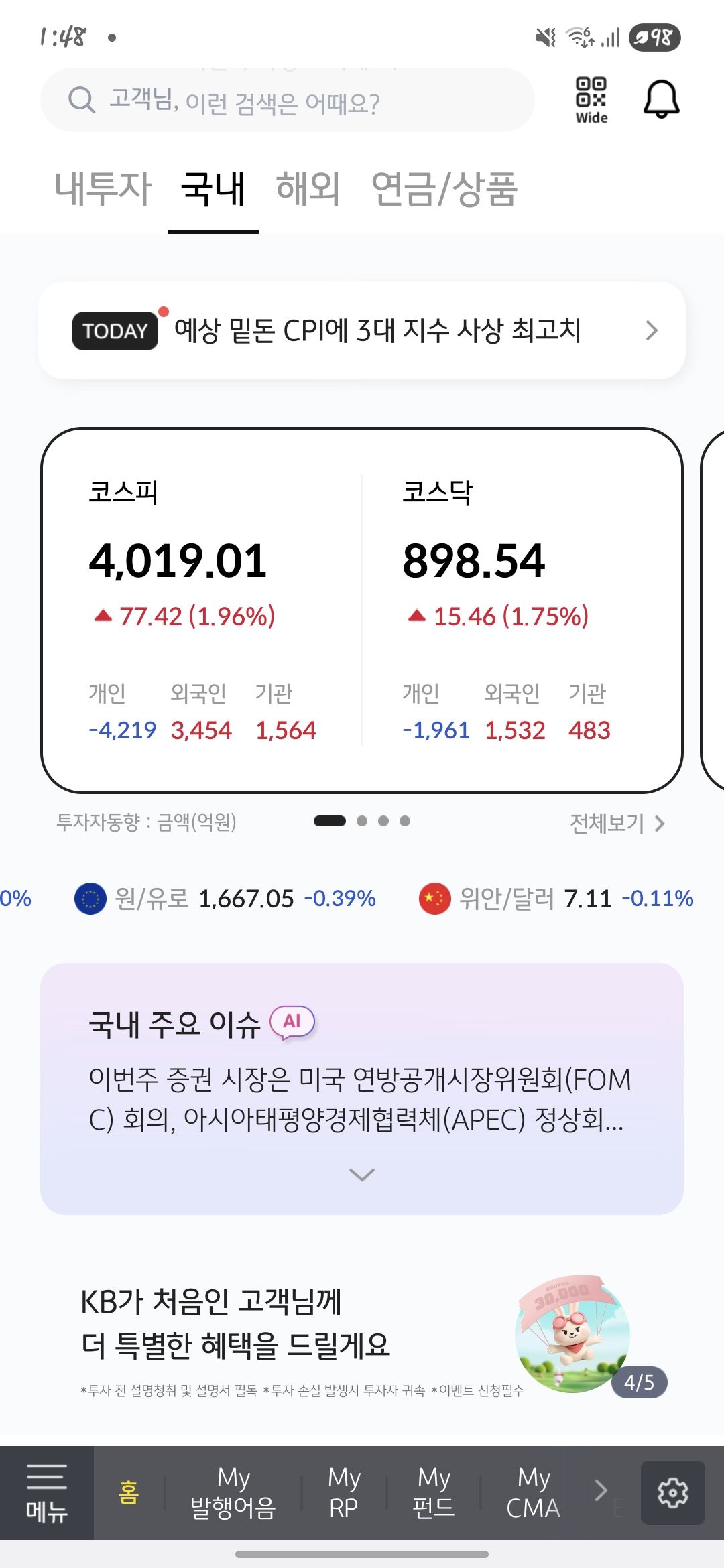Switch to the 연금/상품 tab
Viewport: 724px width, 1568px height.
[x=444, y=188]
